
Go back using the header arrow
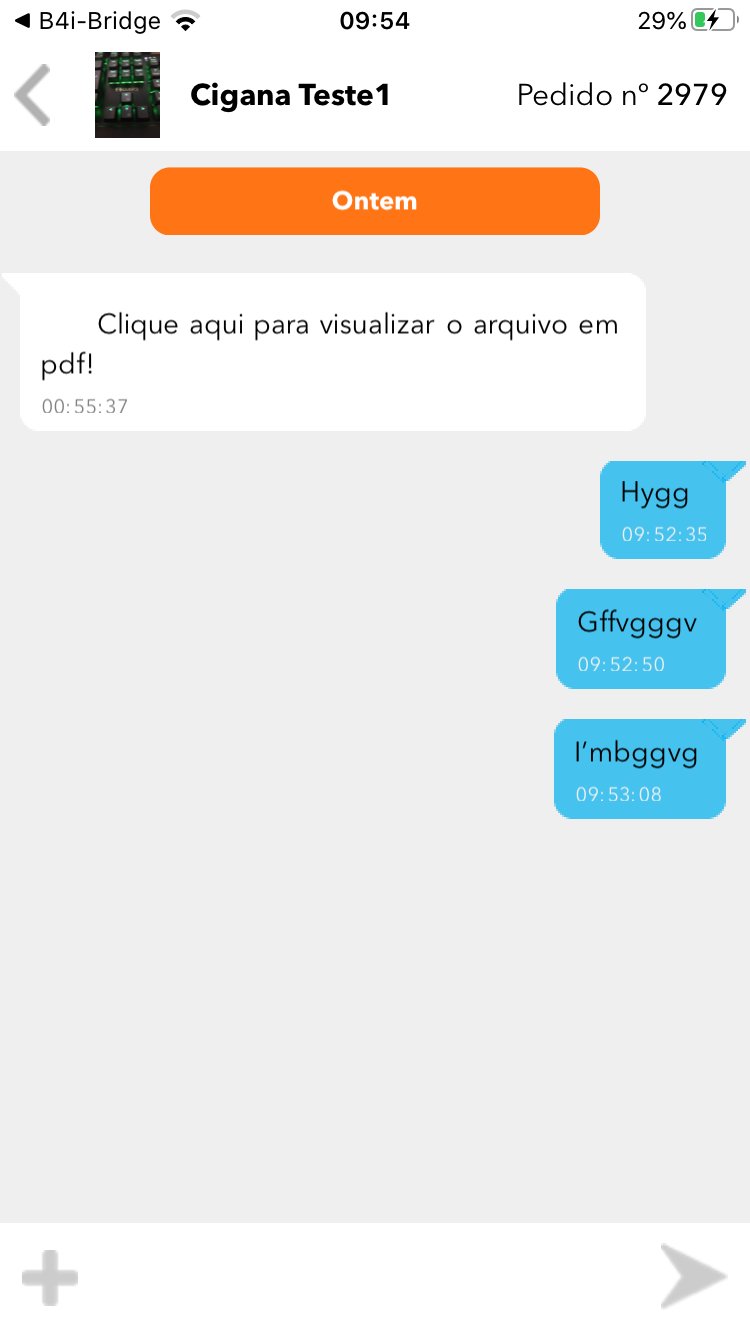(33, 96)
